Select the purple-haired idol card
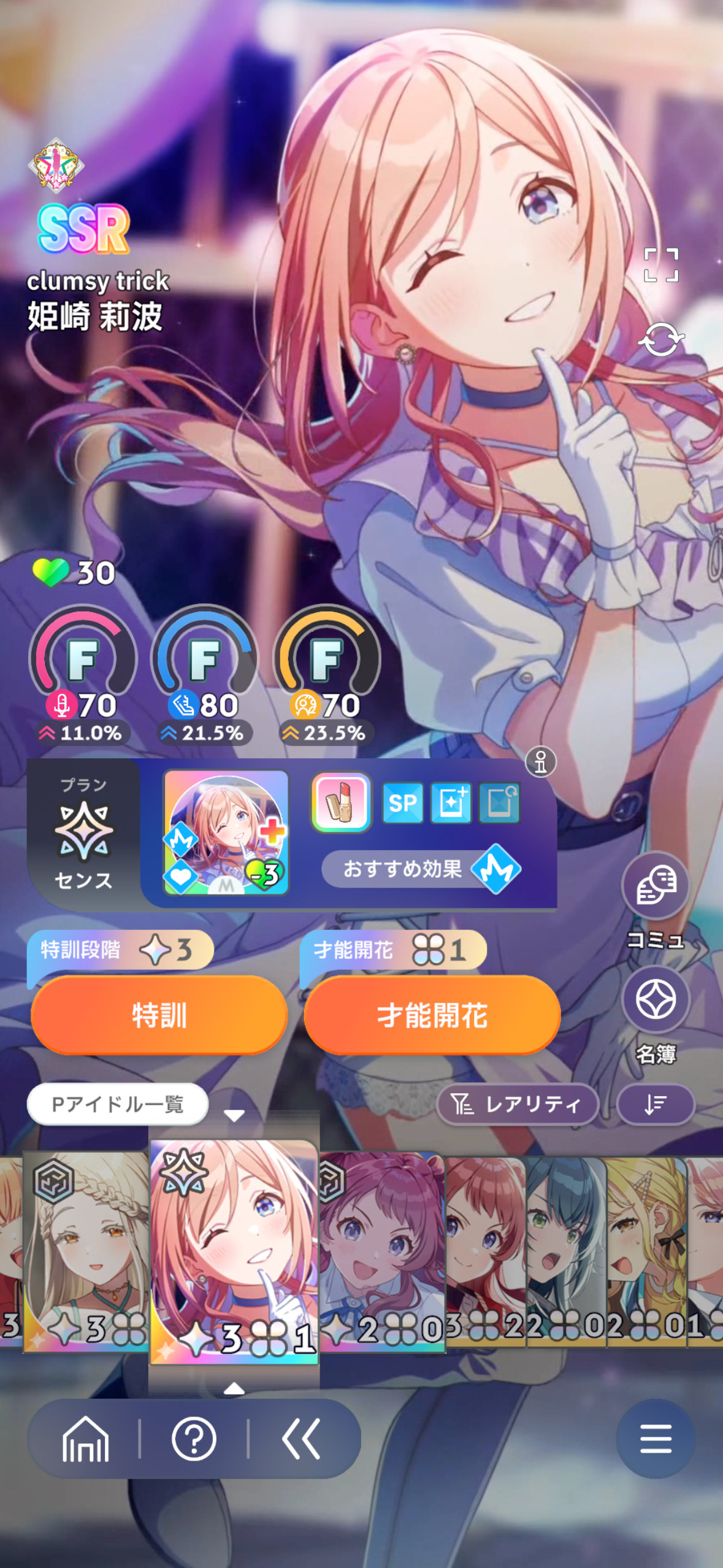 tap(382, 1251)
